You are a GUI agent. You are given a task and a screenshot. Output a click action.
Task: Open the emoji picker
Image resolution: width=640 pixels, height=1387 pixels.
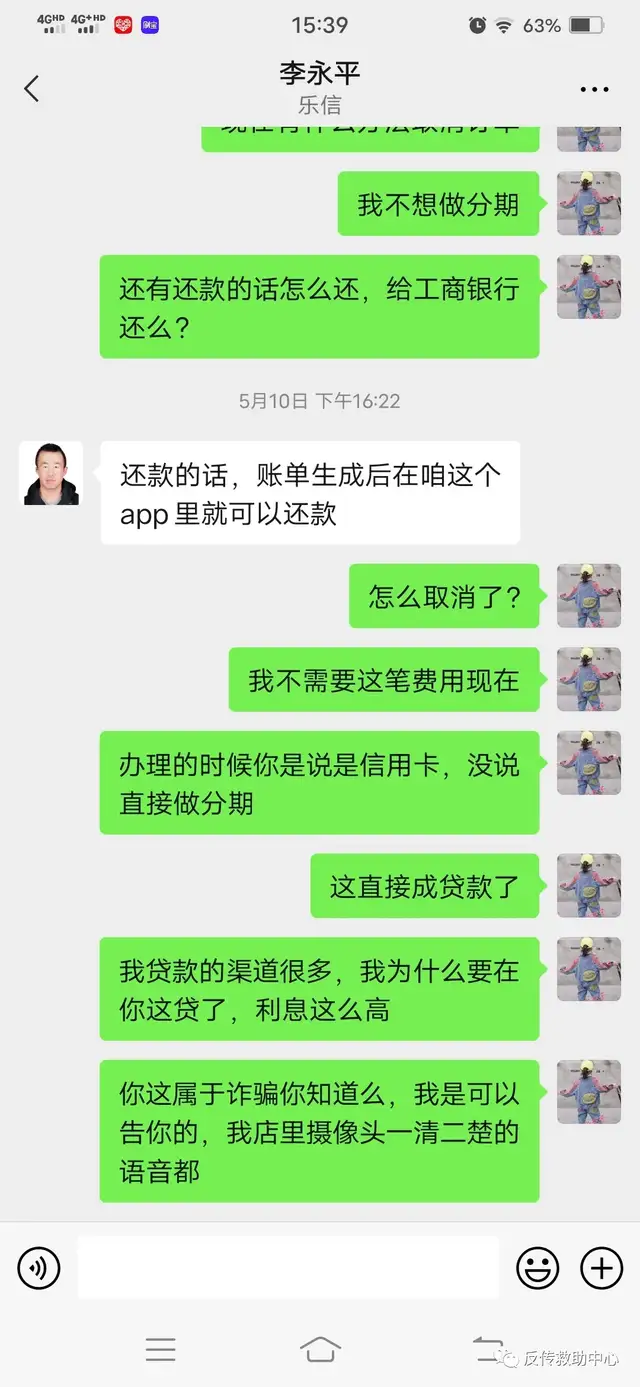point(537,1269)
